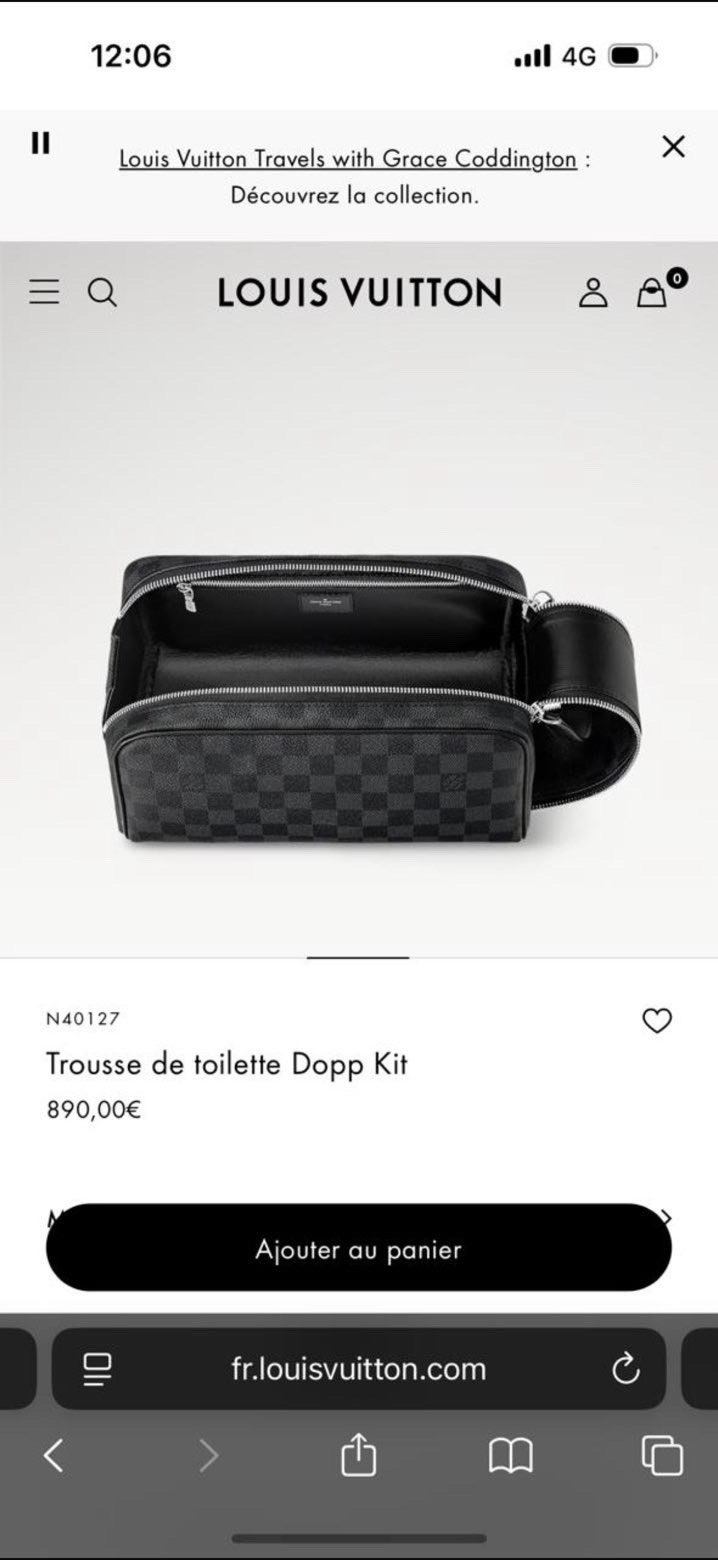This screenshot has height=1560, width=718.
Task: Add Dopp Kit to wishlist
Action: [x=657, y=1021]
